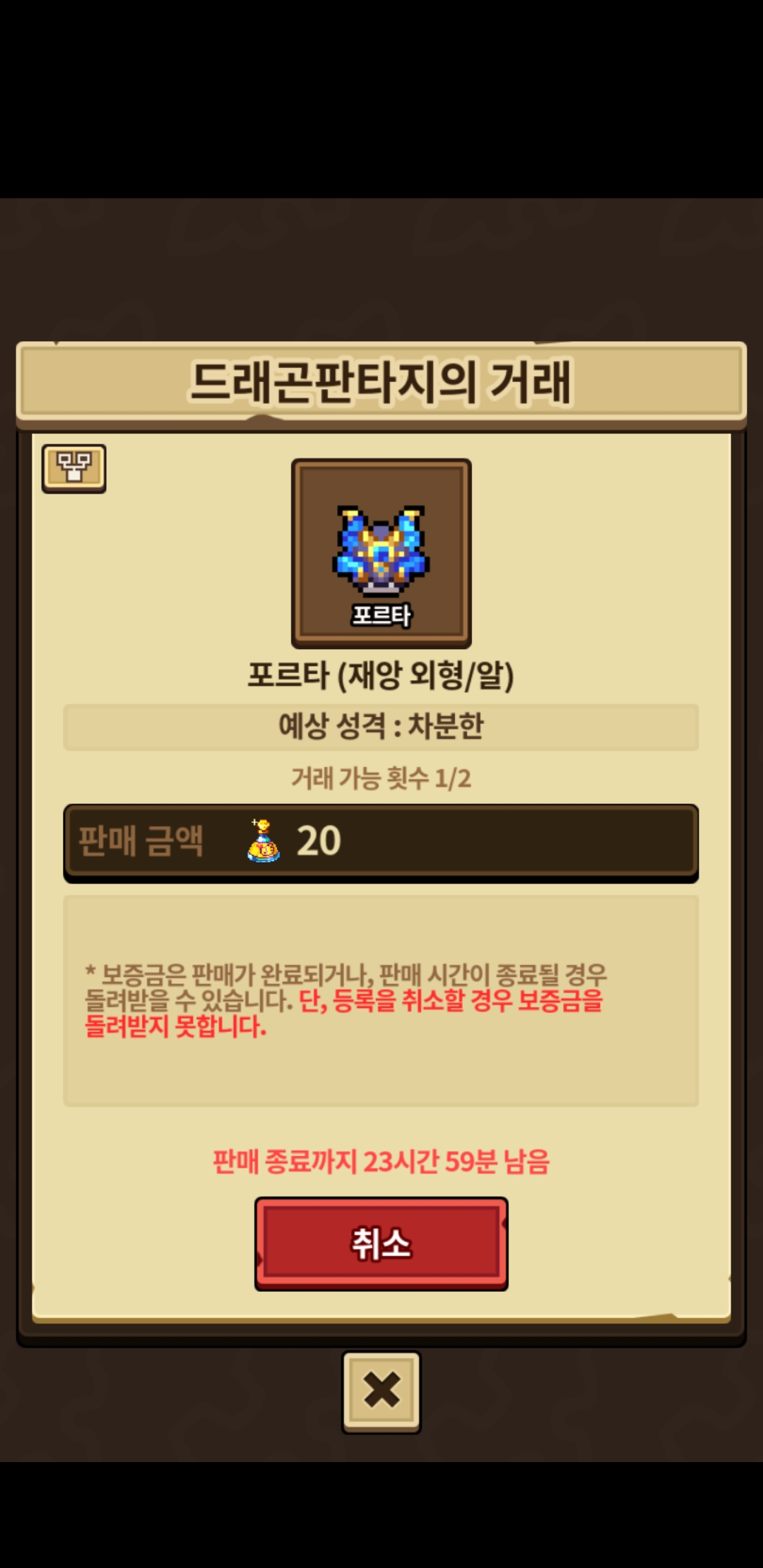The width and height of the screenshot is (763, 1568).
Task: Tap the red 취소 cancel button
Action: [381, 1243]
